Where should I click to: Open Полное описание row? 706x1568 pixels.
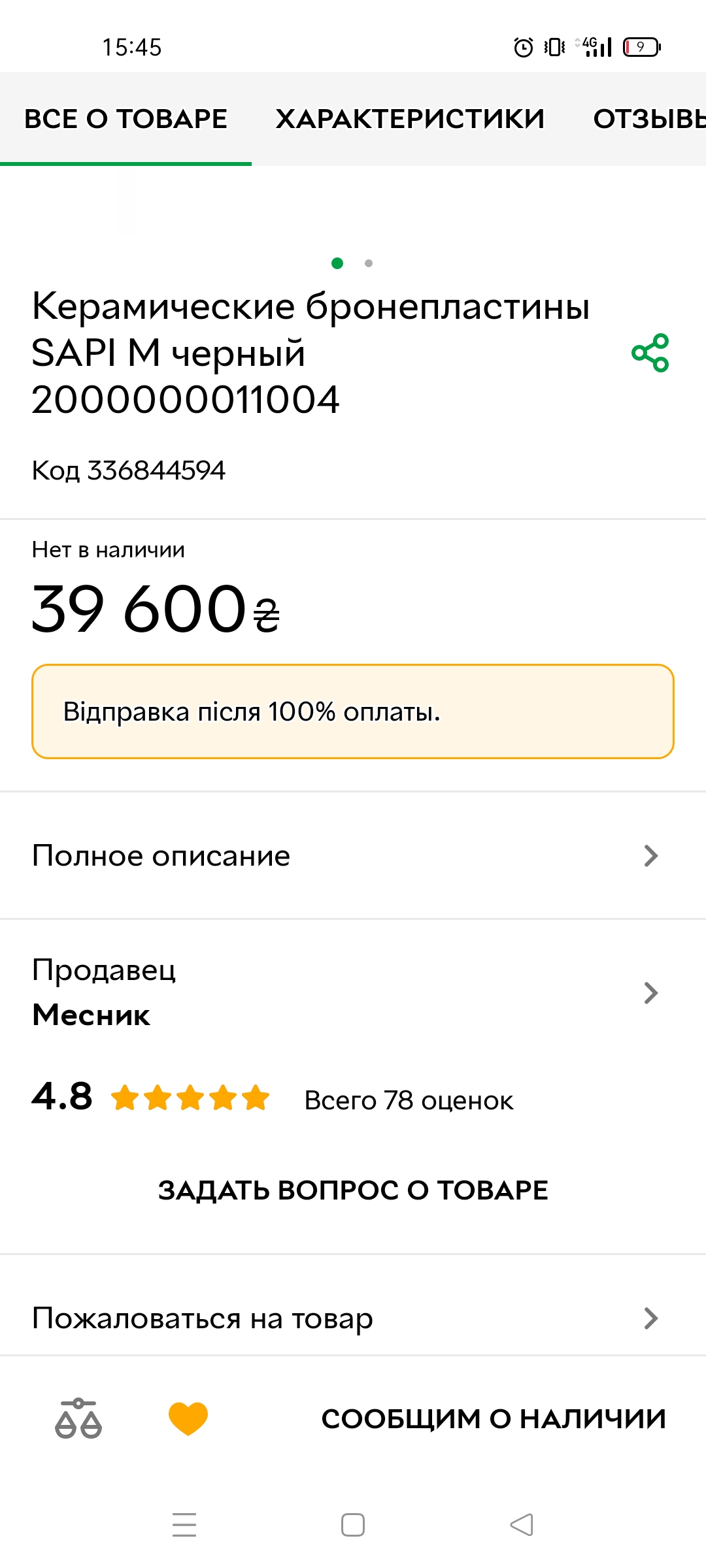coord(353,856)
